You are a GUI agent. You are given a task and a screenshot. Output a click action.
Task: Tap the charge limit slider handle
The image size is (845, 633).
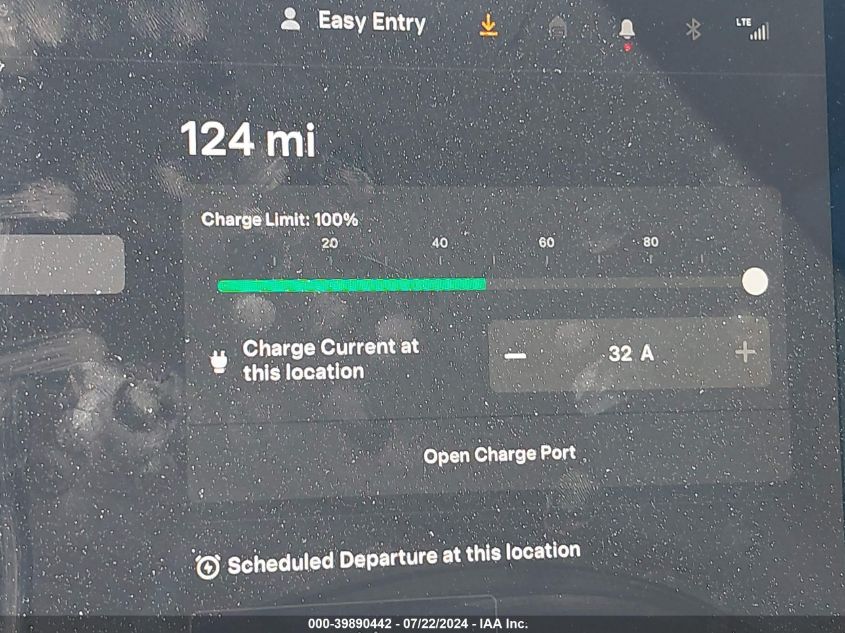(755, 282)
